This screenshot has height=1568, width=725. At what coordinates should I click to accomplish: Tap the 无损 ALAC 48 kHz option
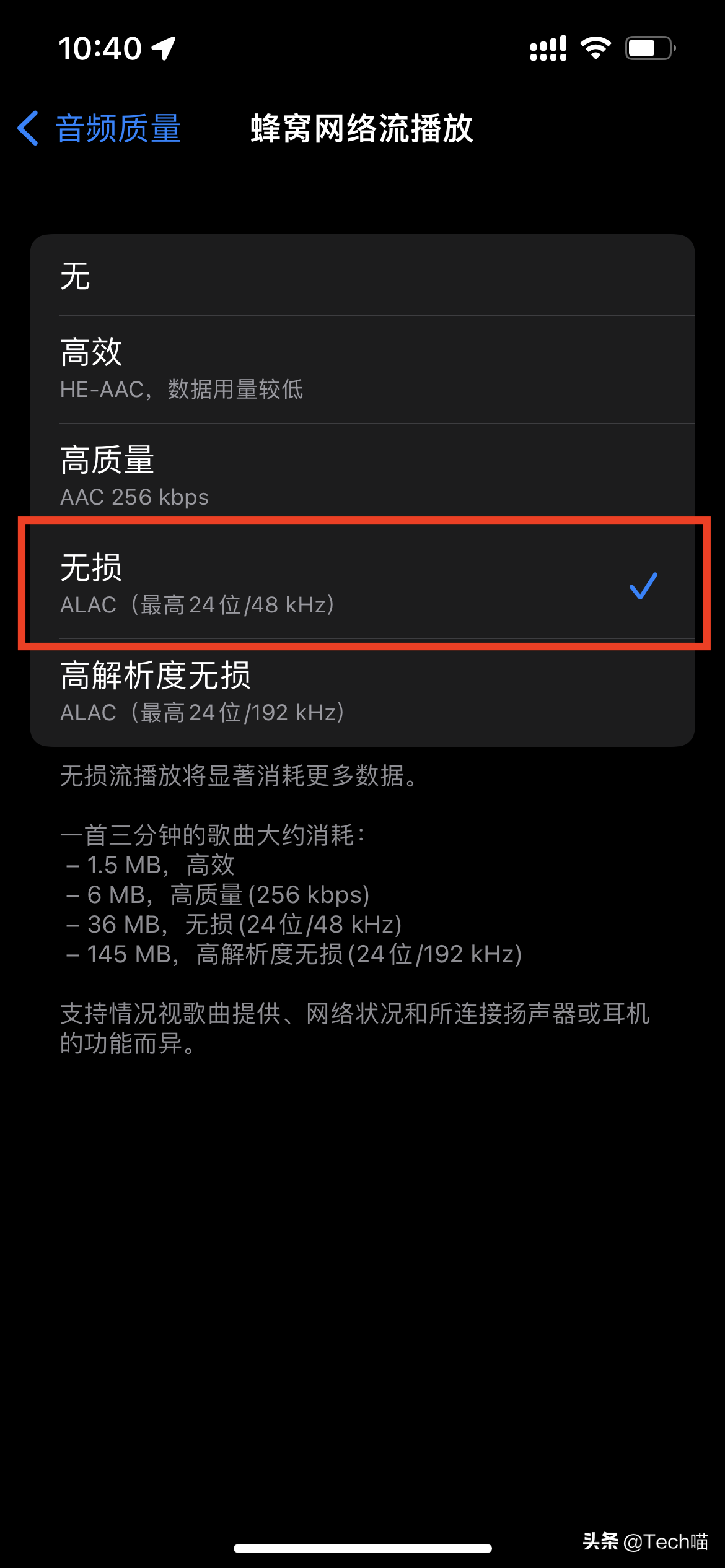point(362,585)
